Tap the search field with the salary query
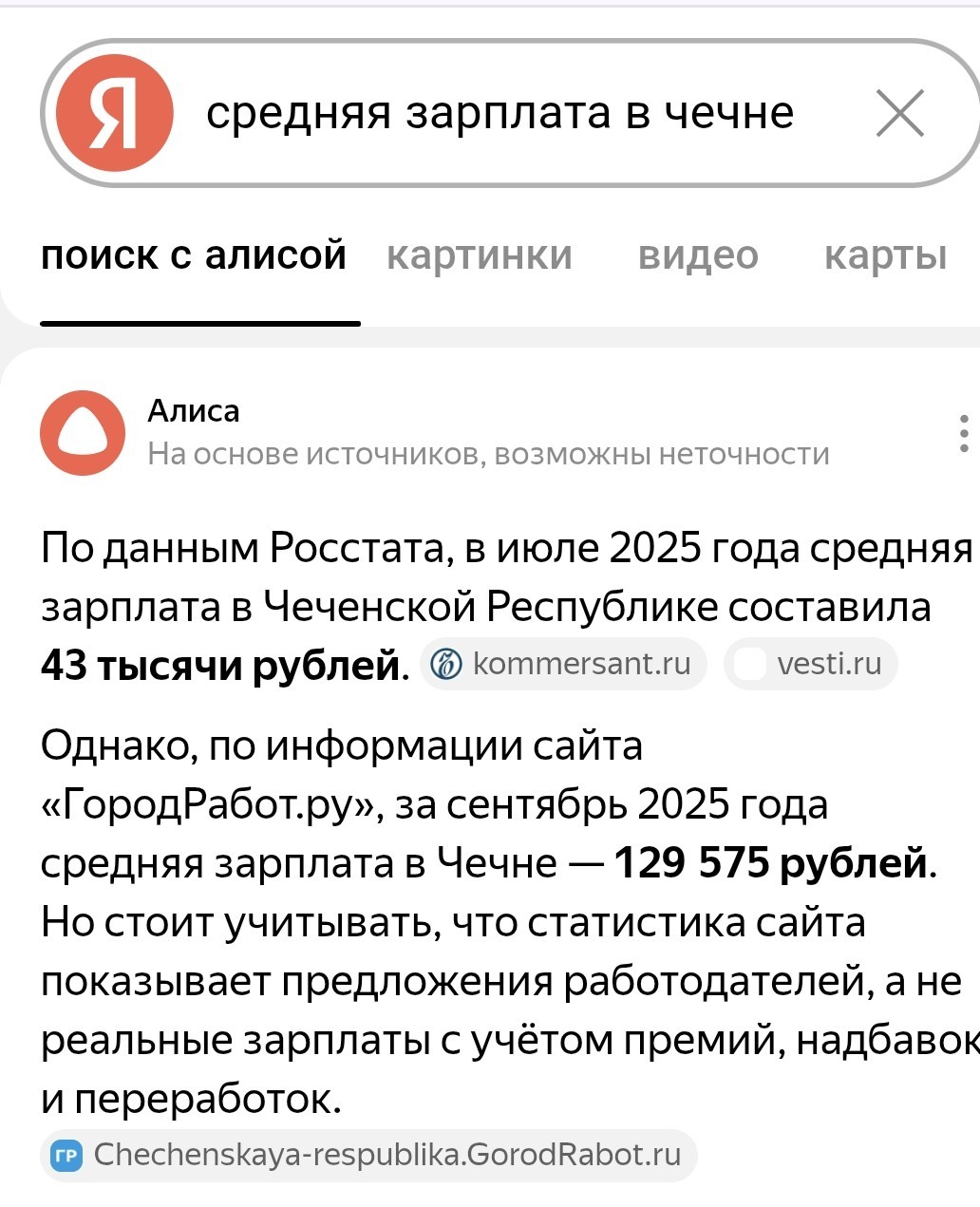 (x=500, y=113)
